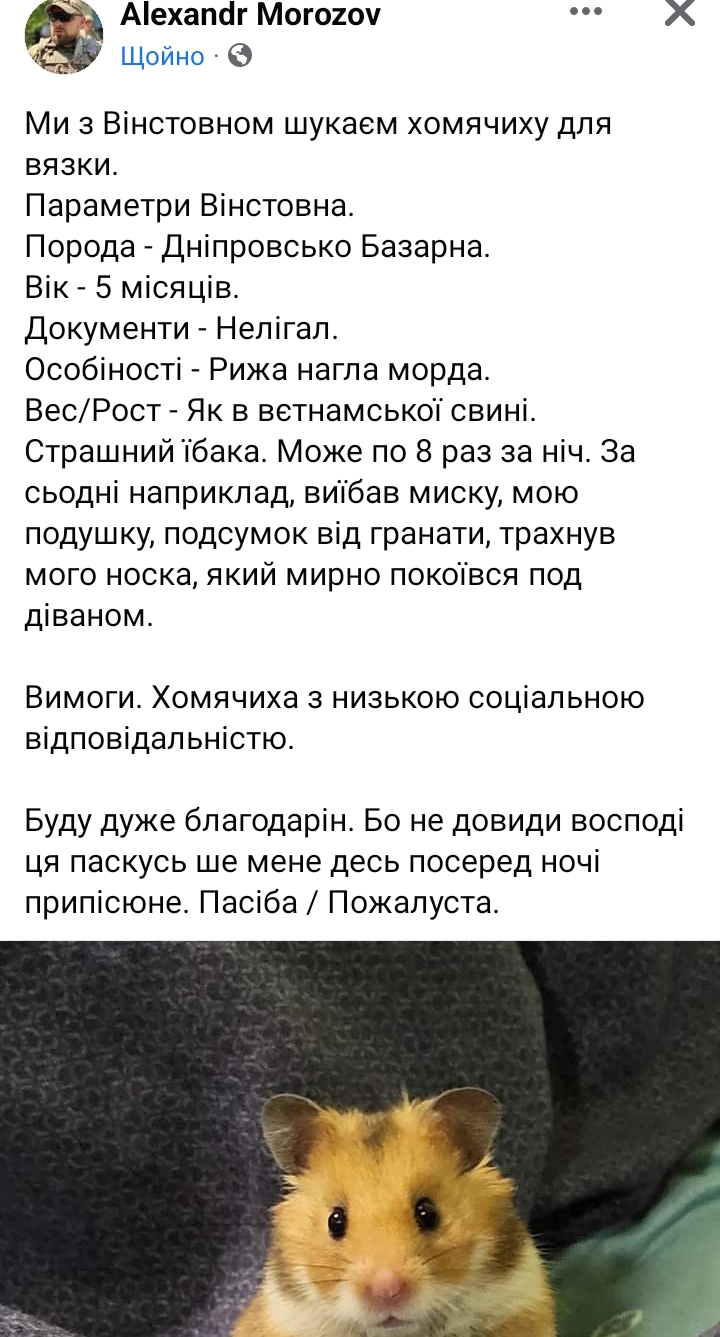Open Alexandr Morozov's profile name link
The image size is (720, 1337).
[250, 15]
